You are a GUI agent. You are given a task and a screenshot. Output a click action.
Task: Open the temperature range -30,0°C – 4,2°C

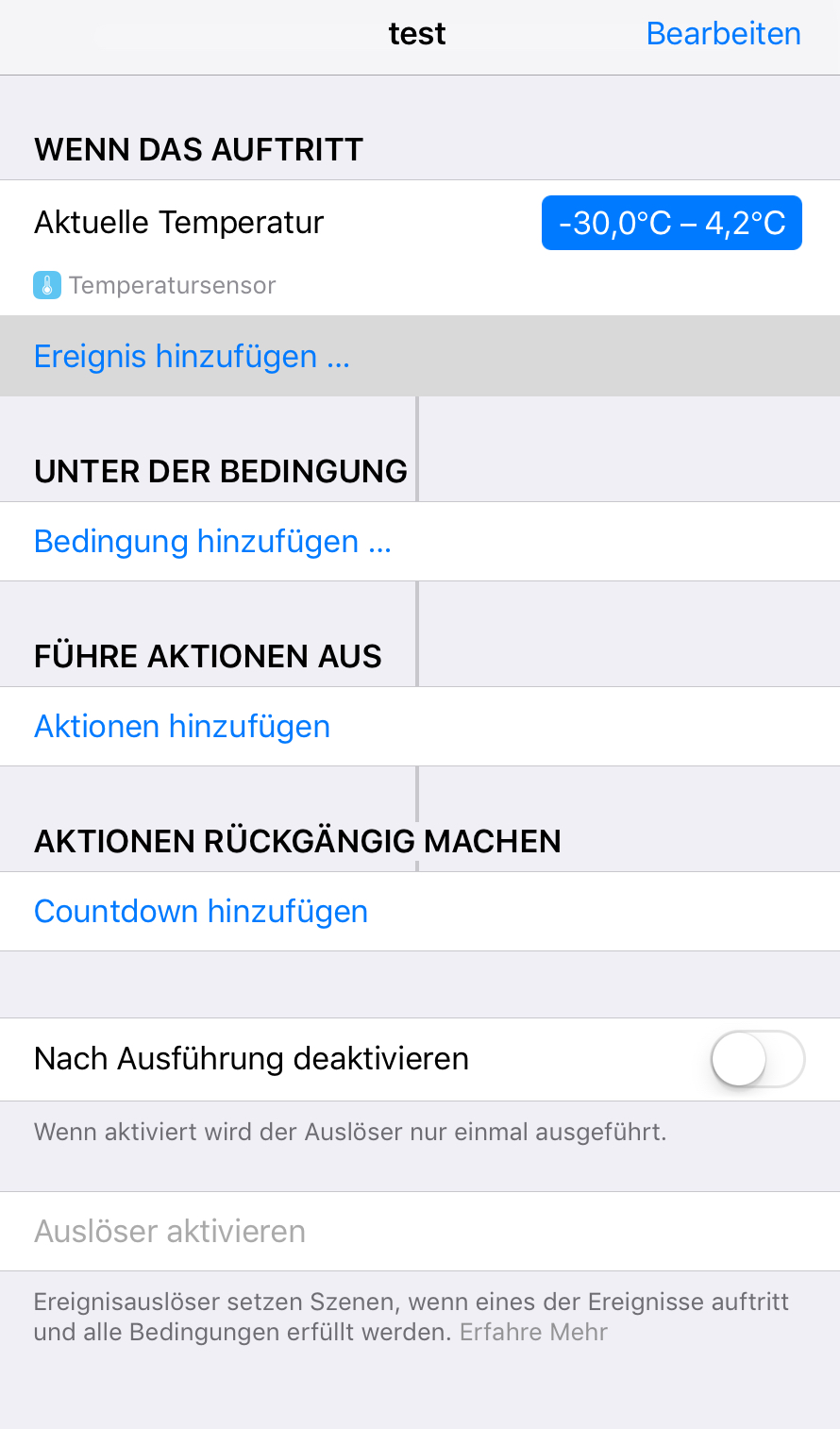point(671,223)
